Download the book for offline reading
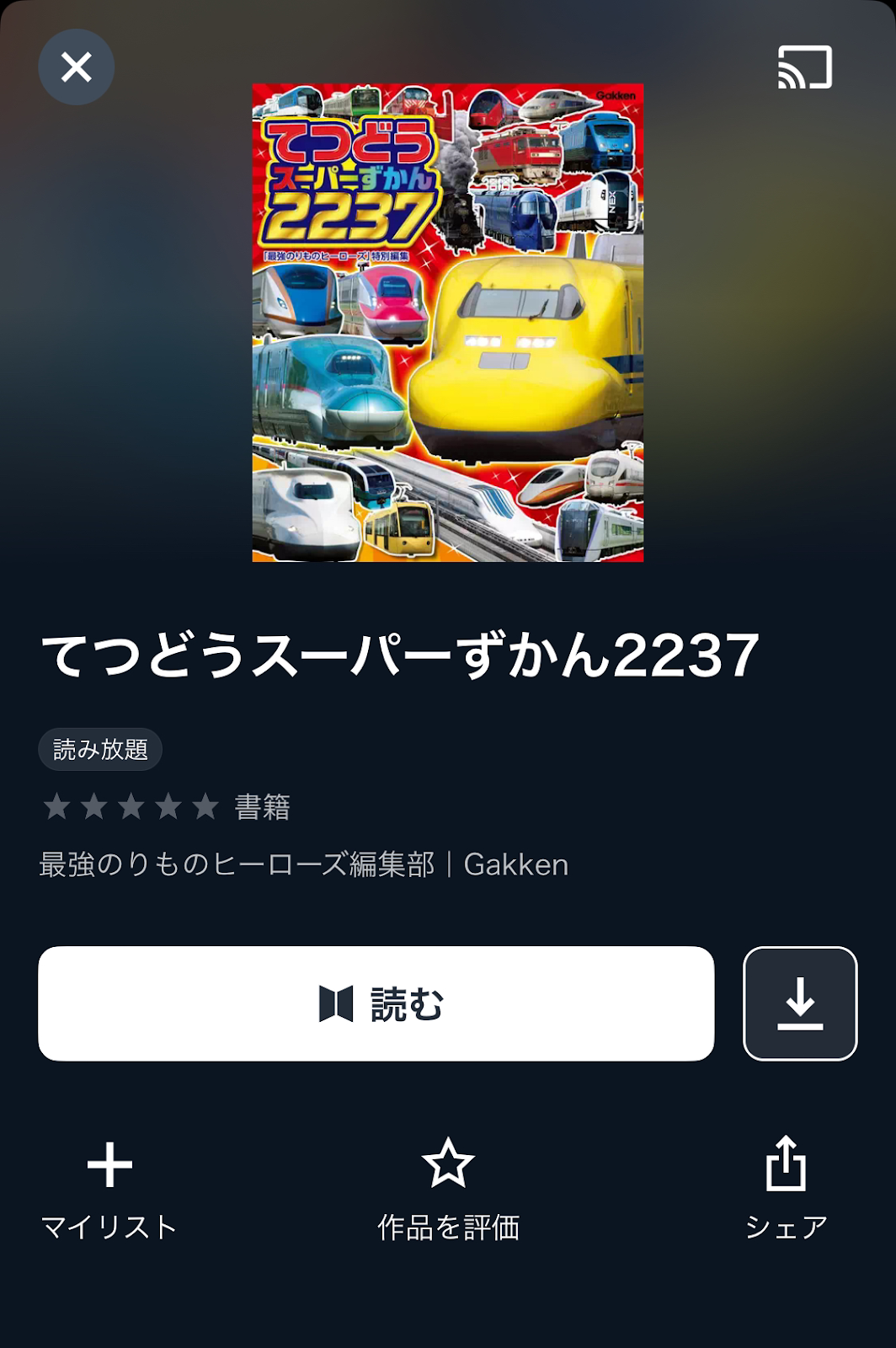This screenshot has width=896, height=1348. coord(799,1003)
